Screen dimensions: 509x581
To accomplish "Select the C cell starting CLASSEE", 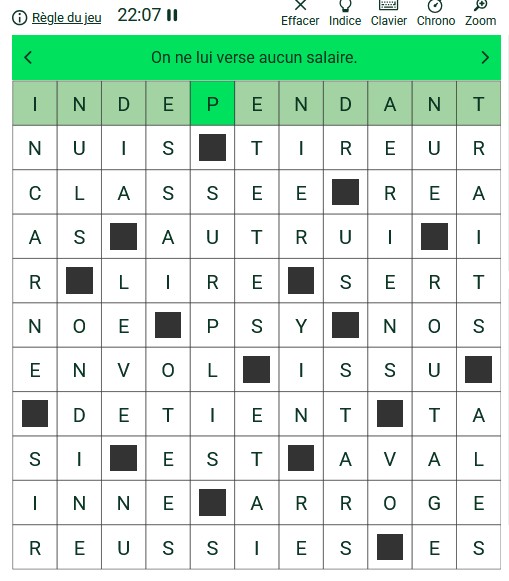I will [35, 192].
